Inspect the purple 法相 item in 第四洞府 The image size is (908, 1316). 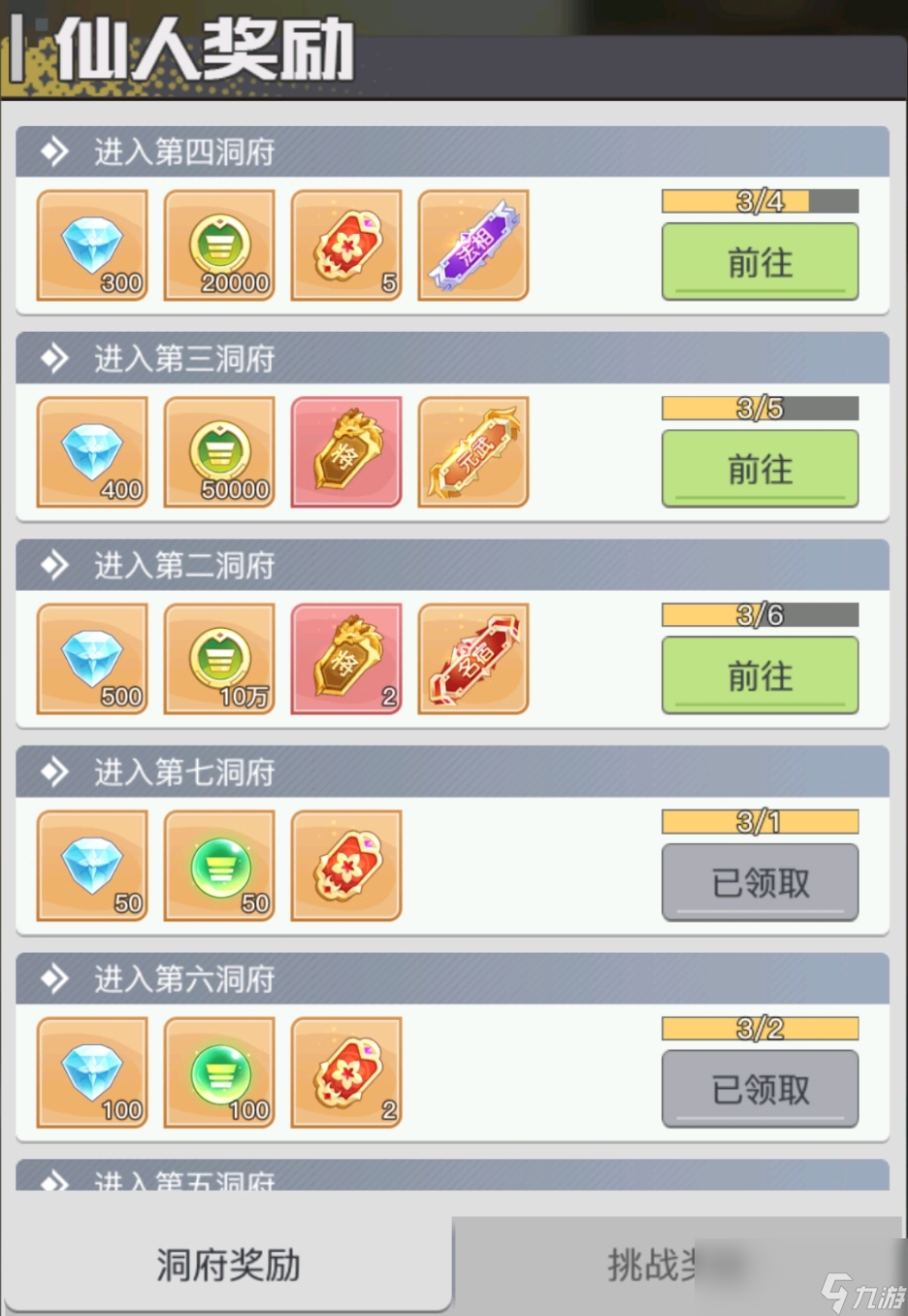tap(473, 246)
